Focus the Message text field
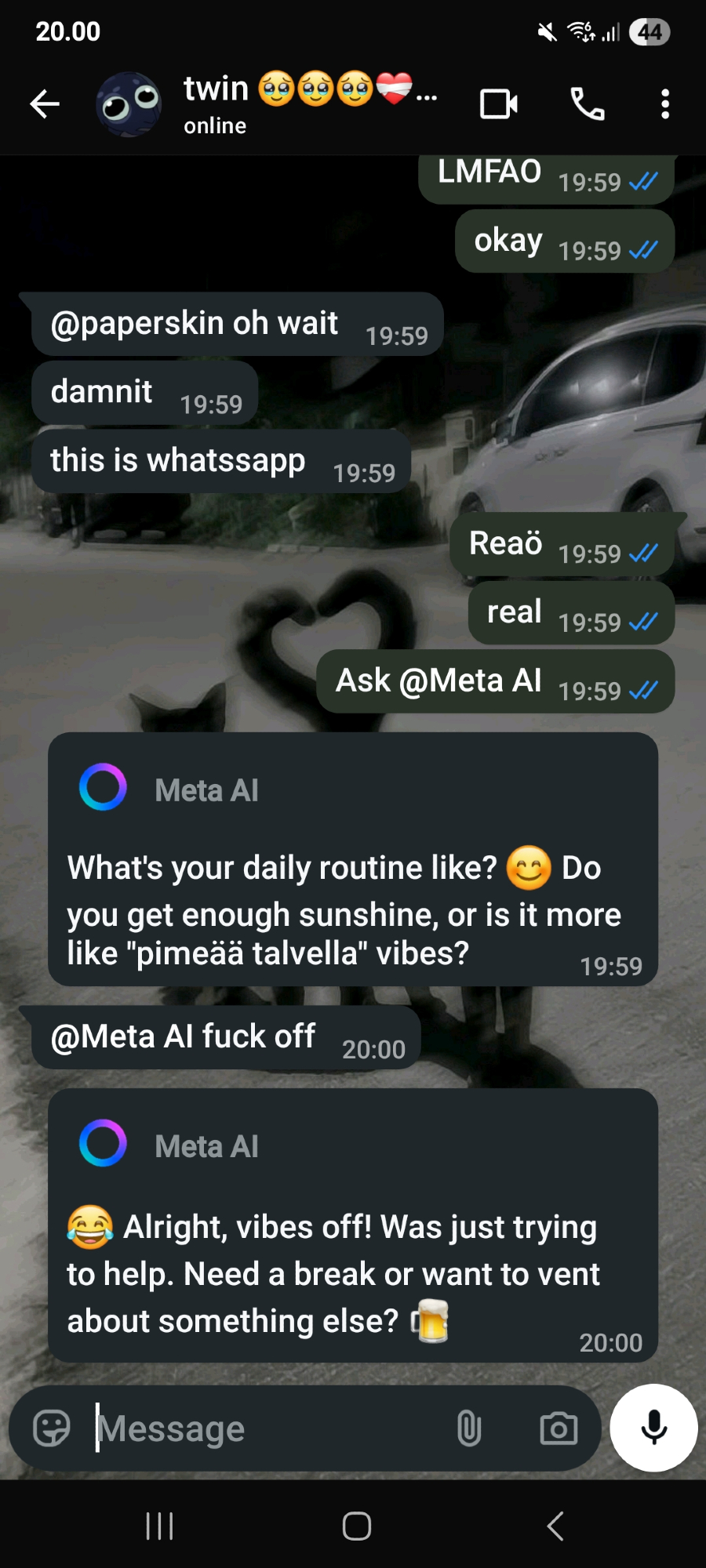The height and width of the screenshot is (1568, 706). click(x=267, y=1428)
